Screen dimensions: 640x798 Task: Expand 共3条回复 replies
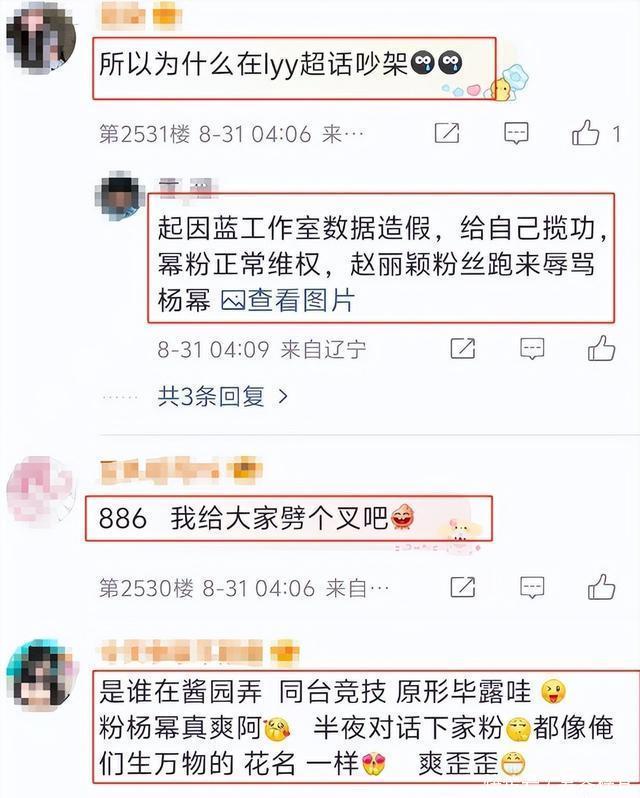(x=222, y=397)
